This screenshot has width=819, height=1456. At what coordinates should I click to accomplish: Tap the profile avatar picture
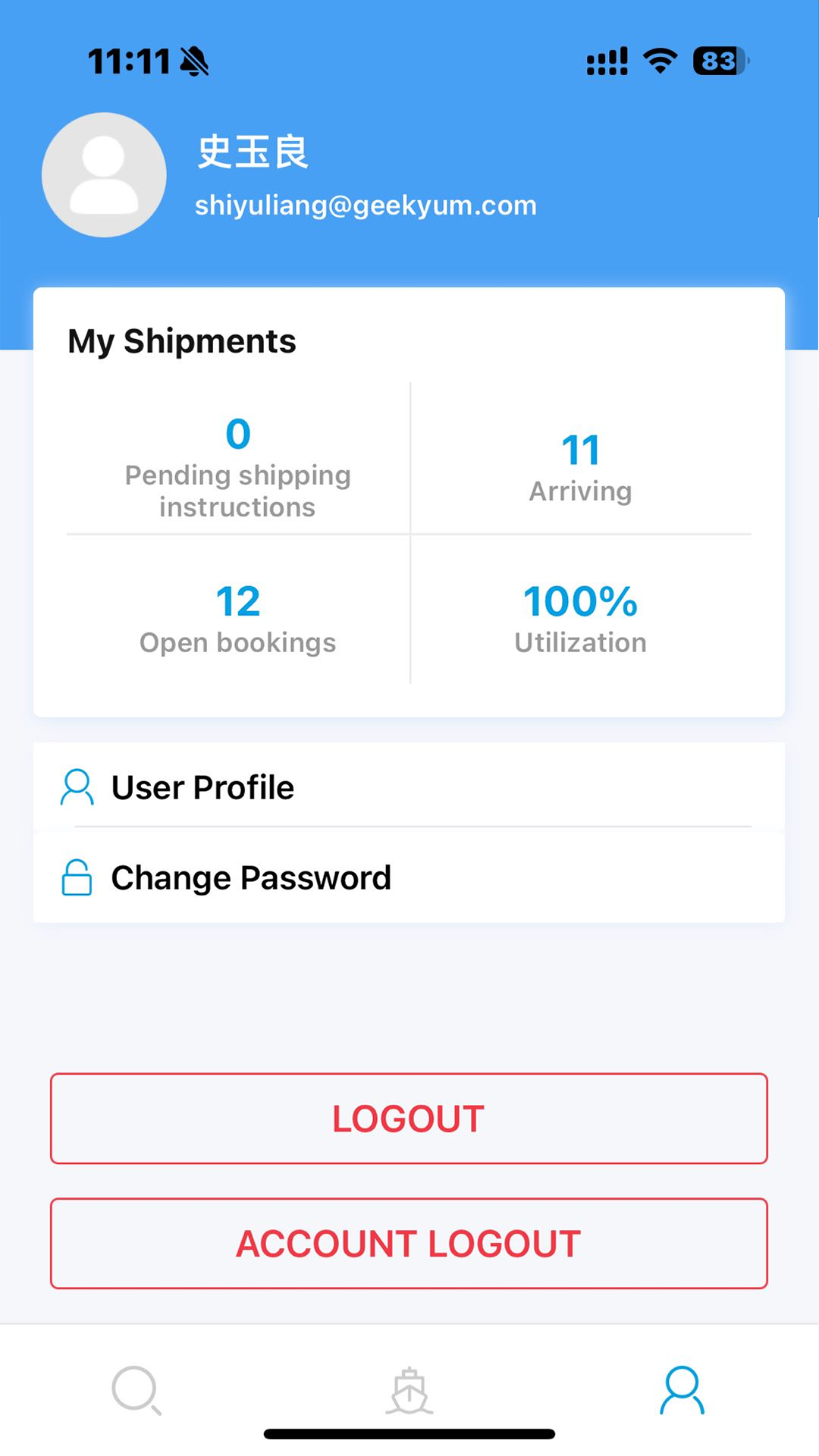(104, 175)
